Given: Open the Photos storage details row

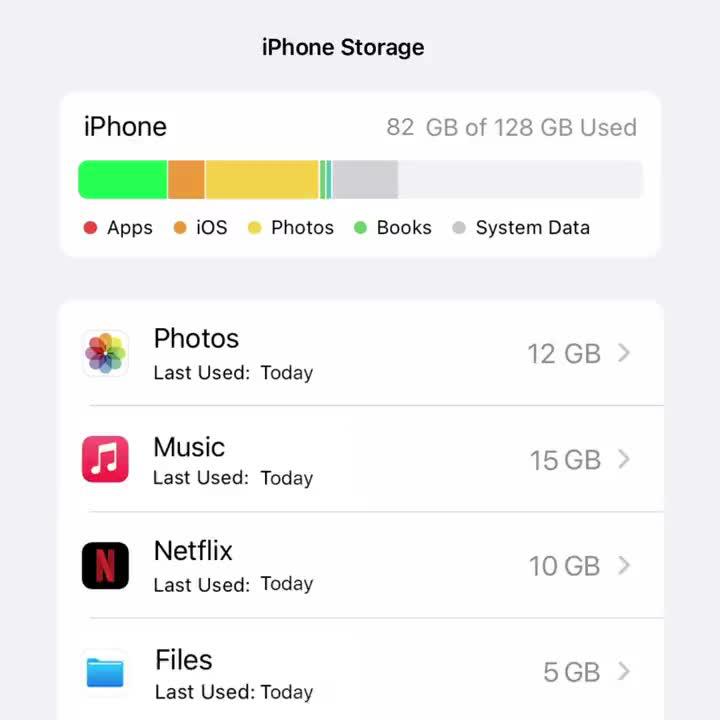Looking at the screenshot, I should (x=360, y=354).
